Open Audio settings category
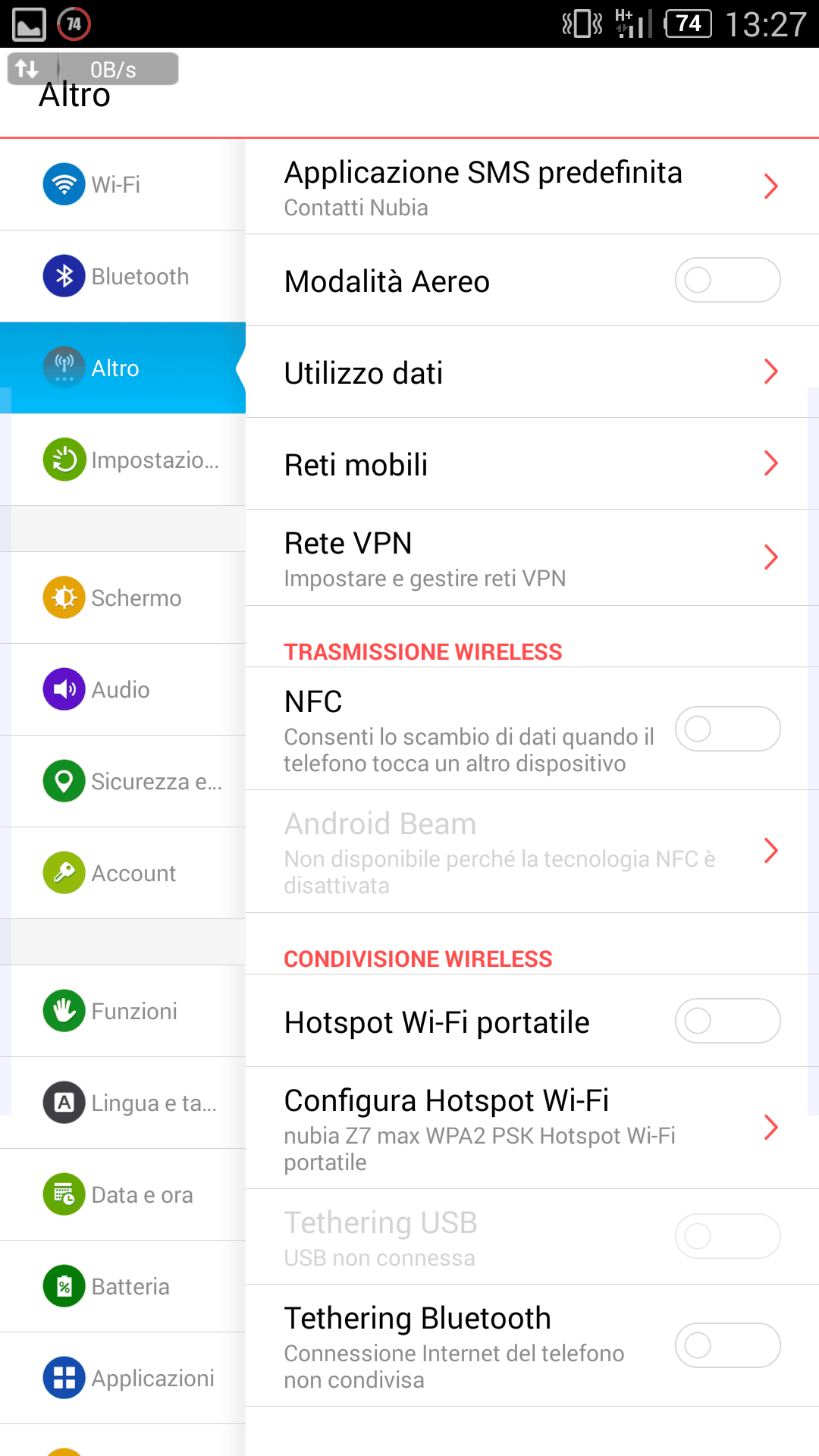This screenshot has height=1456, width=819. [x=123, y=689]
